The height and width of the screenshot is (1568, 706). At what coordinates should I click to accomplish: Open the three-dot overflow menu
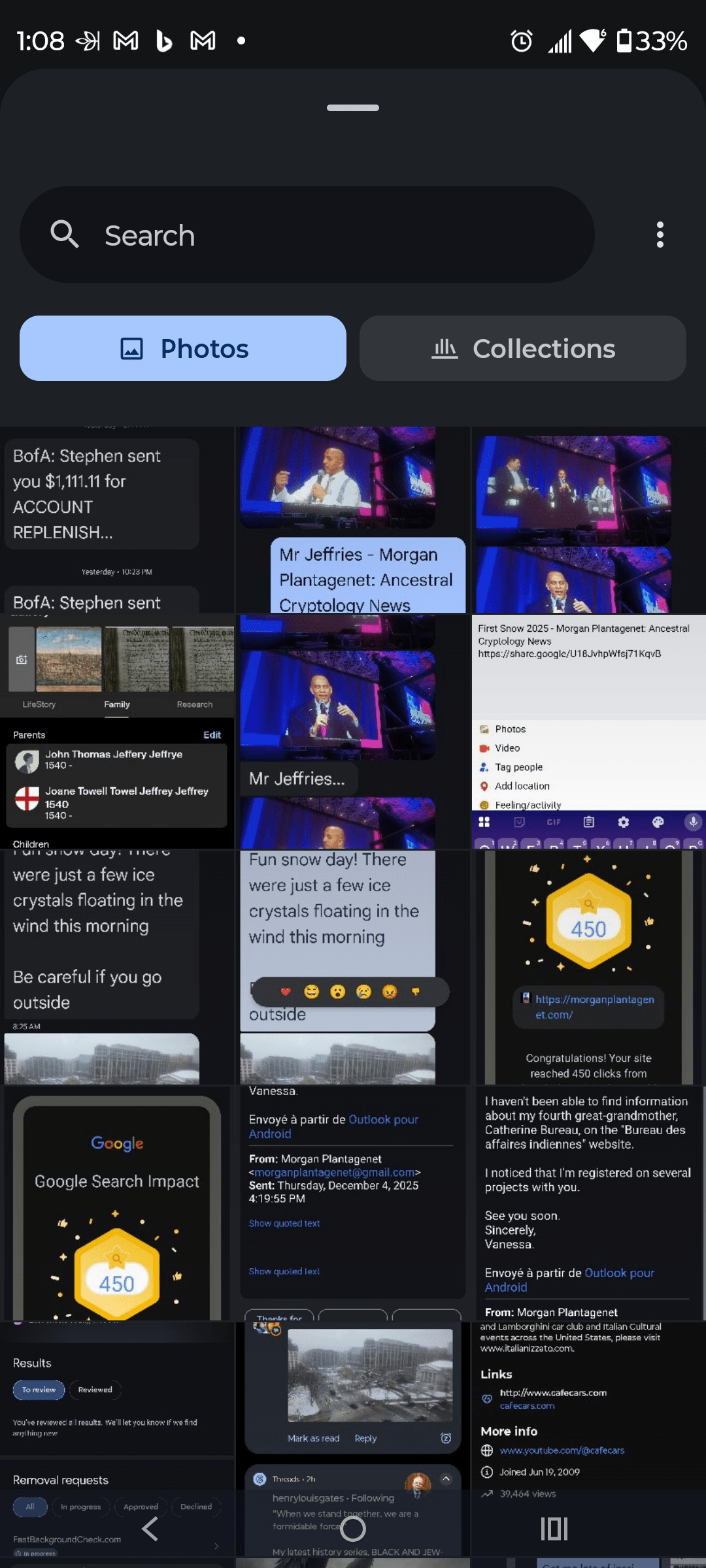coord(660,235)
